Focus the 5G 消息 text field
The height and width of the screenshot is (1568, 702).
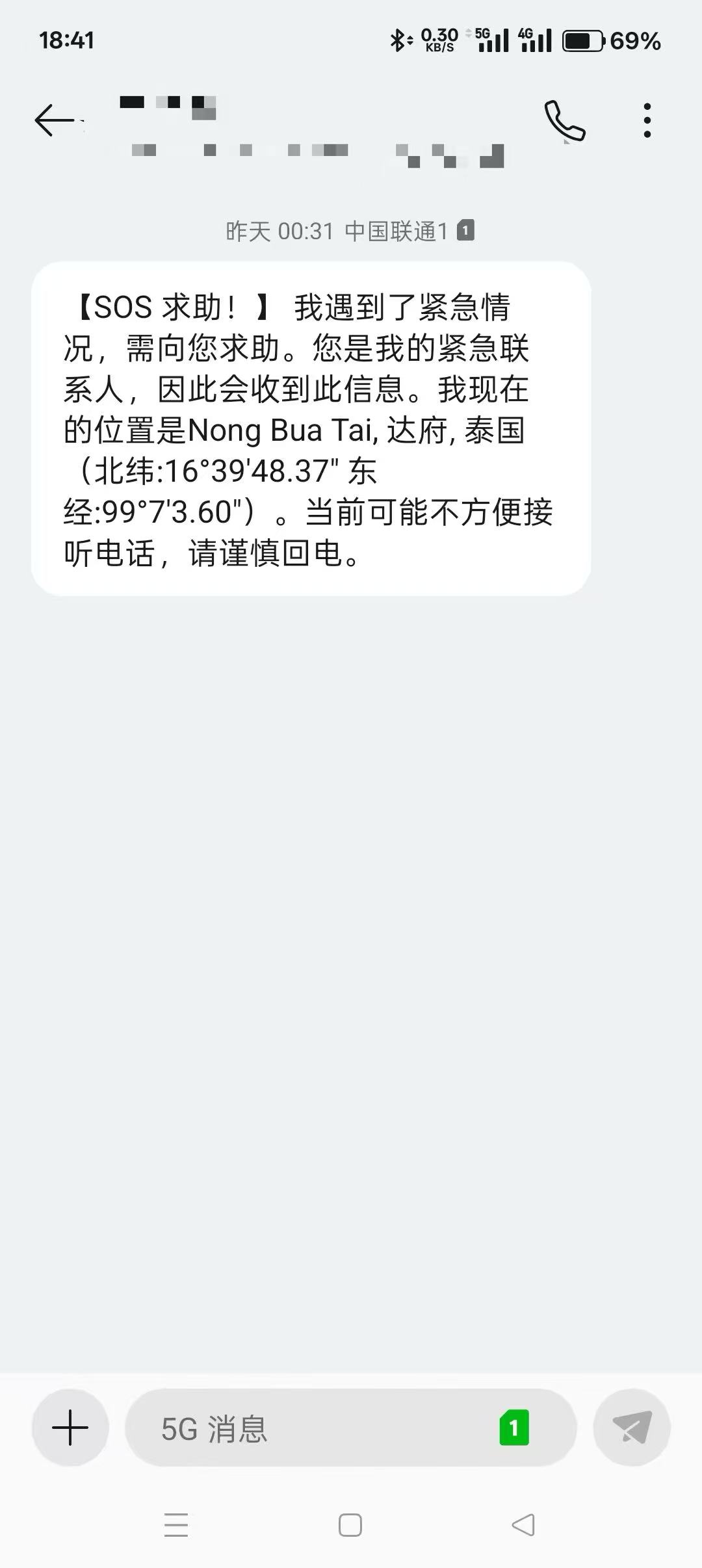click(x=351, y=1428)
